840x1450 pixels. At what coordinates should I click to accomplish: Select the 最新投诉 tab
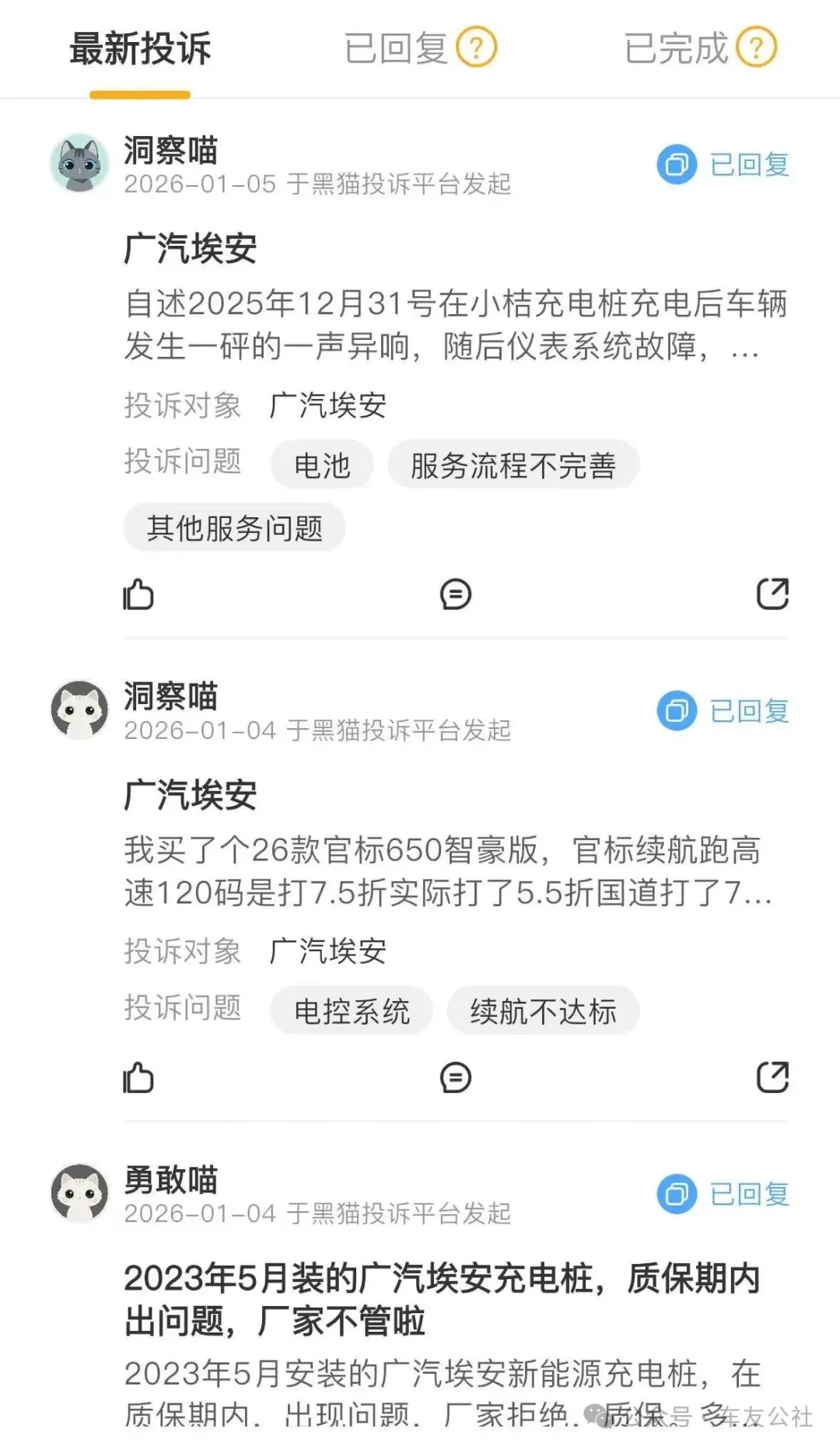tap(140, 49)
